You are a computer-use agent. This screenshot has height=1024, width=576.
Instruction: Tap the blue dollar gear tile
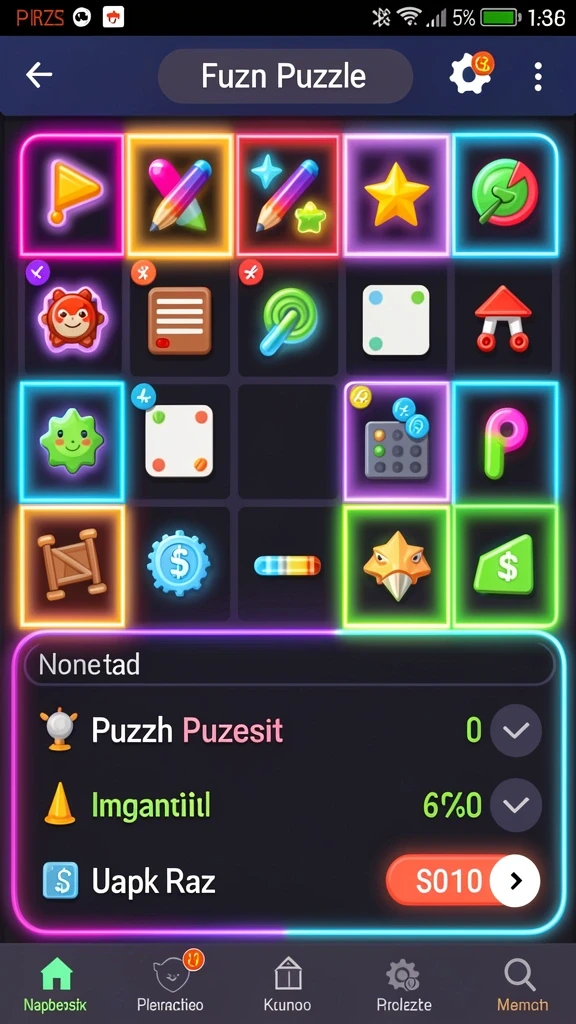coord(178,564)
